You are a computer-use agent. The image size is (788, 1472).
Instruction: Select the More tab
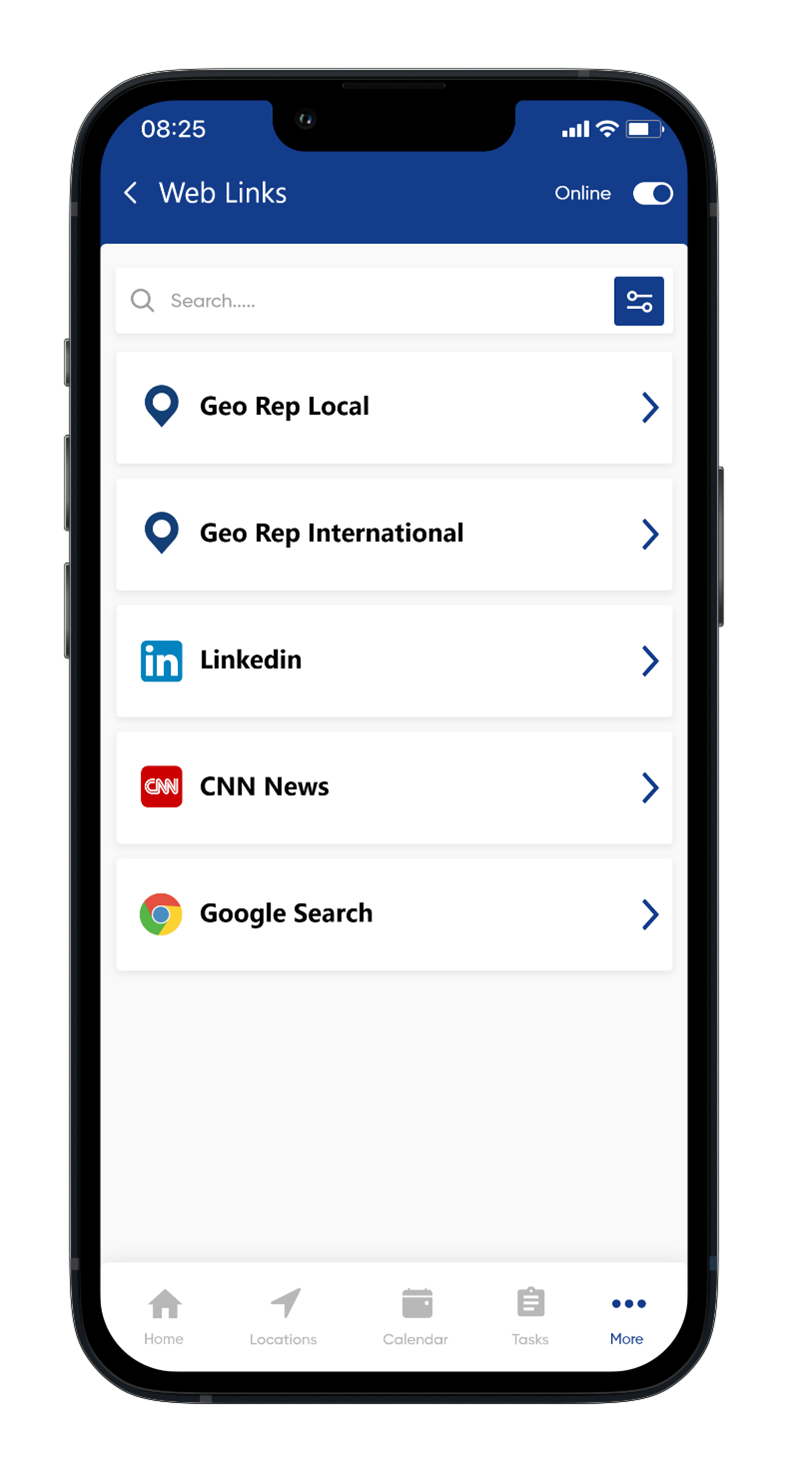(627, 1317)
